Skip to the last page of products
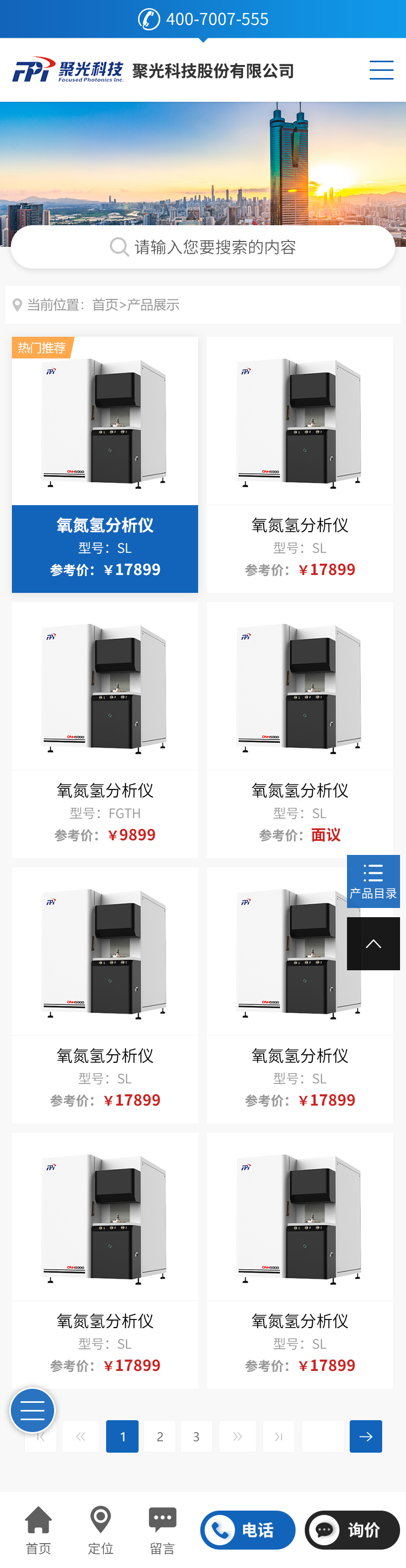 point(279,1436)
